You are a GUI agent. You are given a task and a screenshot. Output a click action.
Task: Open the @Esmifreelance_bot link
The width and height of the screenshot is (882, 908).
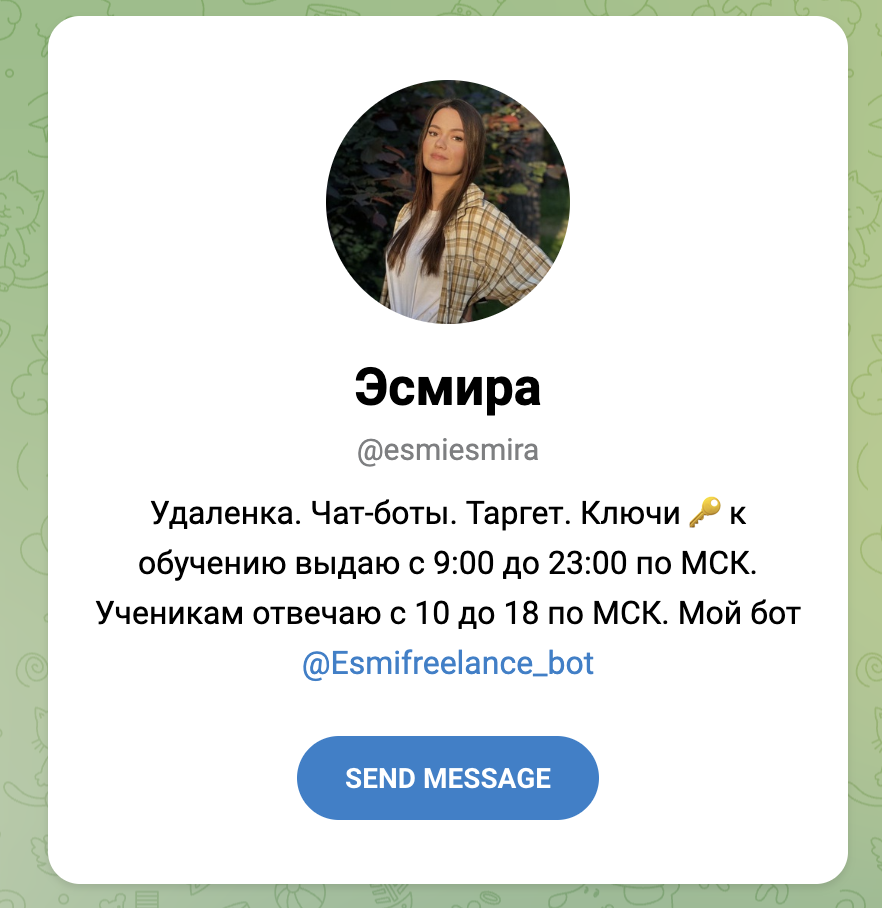pos(448,663)
